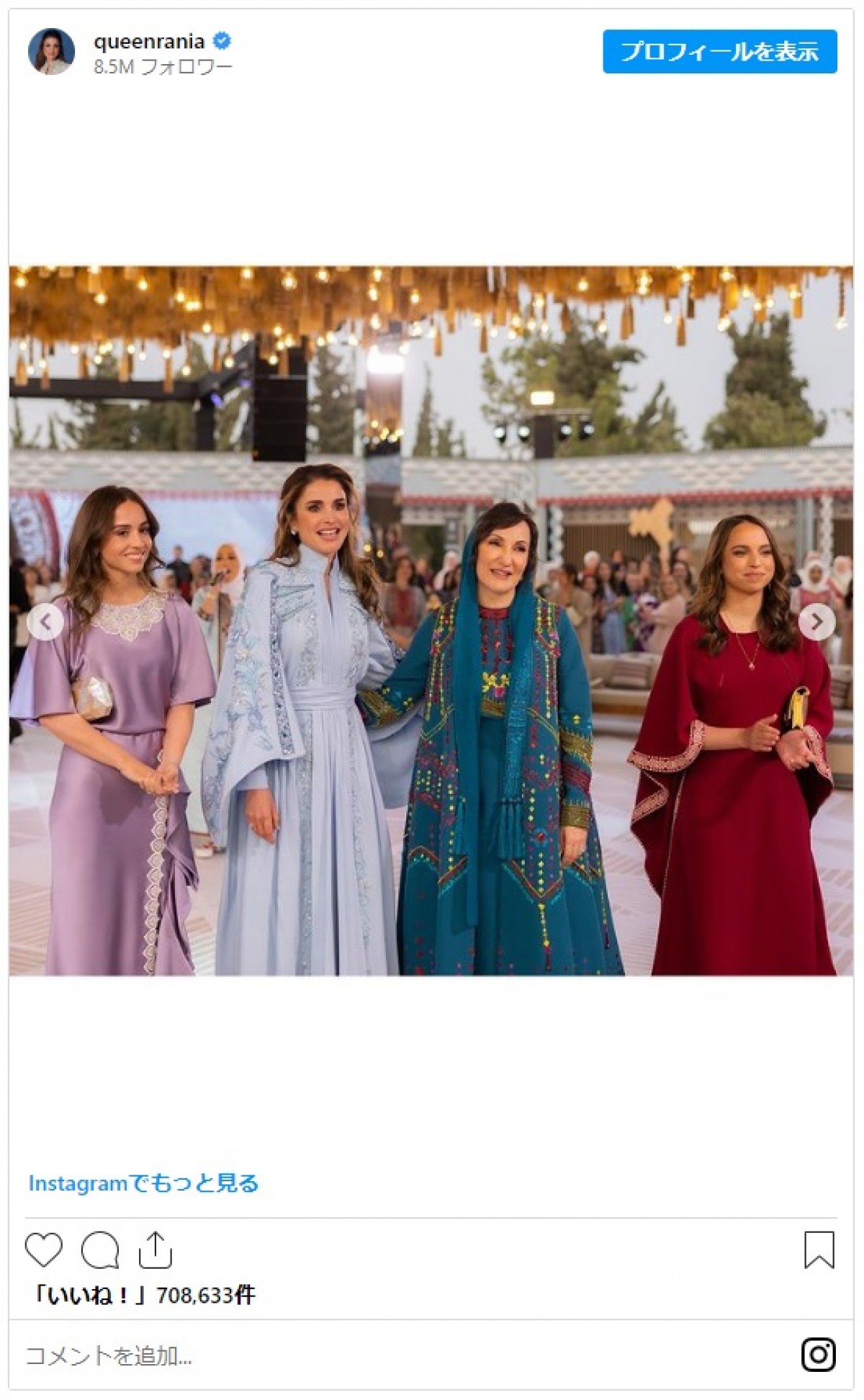Share this post
Viewport: 864px width, 1400px height.
coord(155,1250)
